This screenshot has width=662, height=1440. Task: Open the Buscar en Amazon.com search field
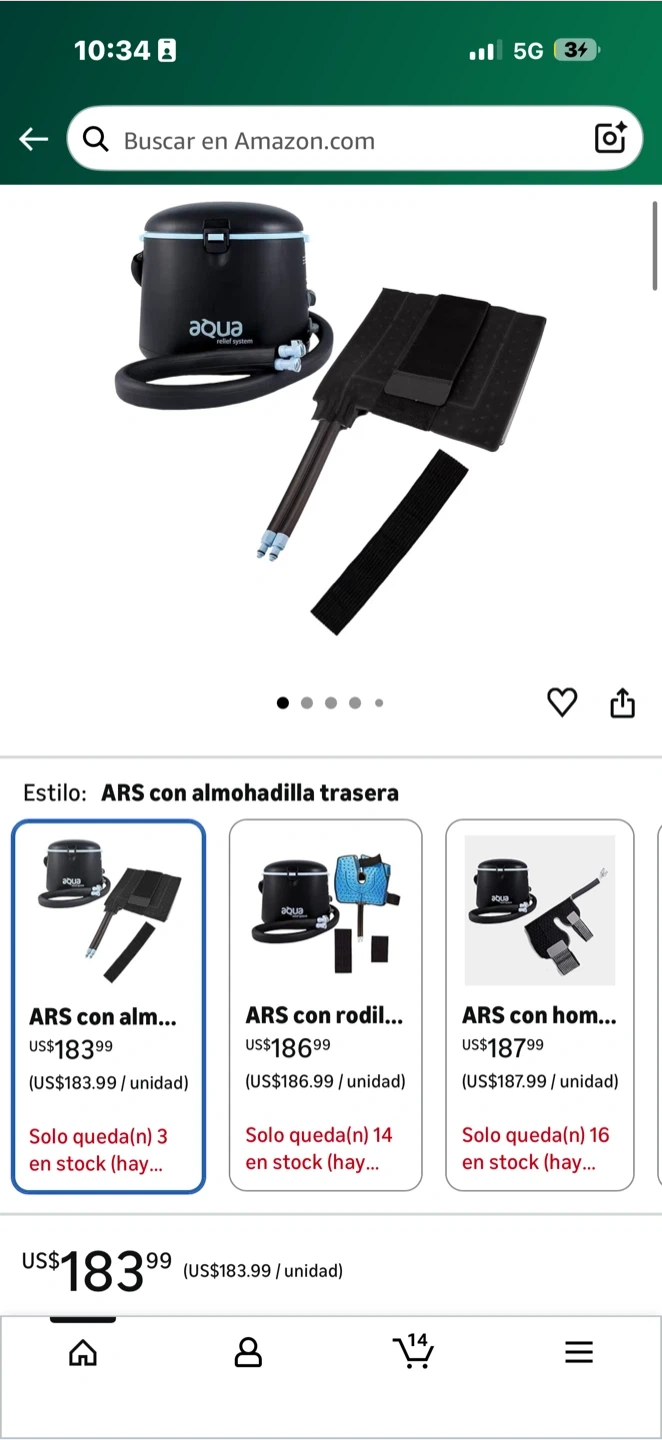[x=330, y=140]
